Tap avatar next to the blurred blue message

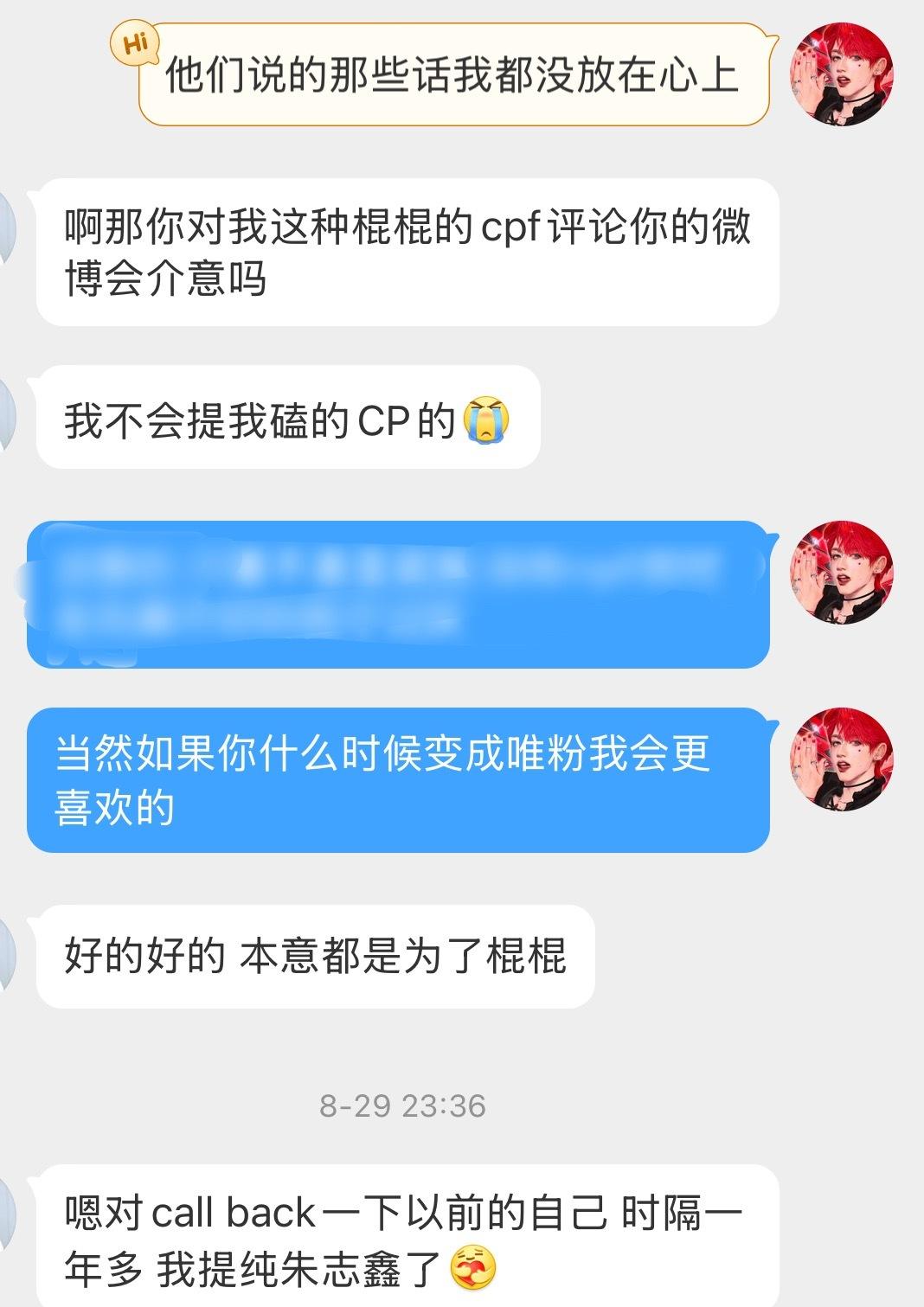tap(842, 572)
